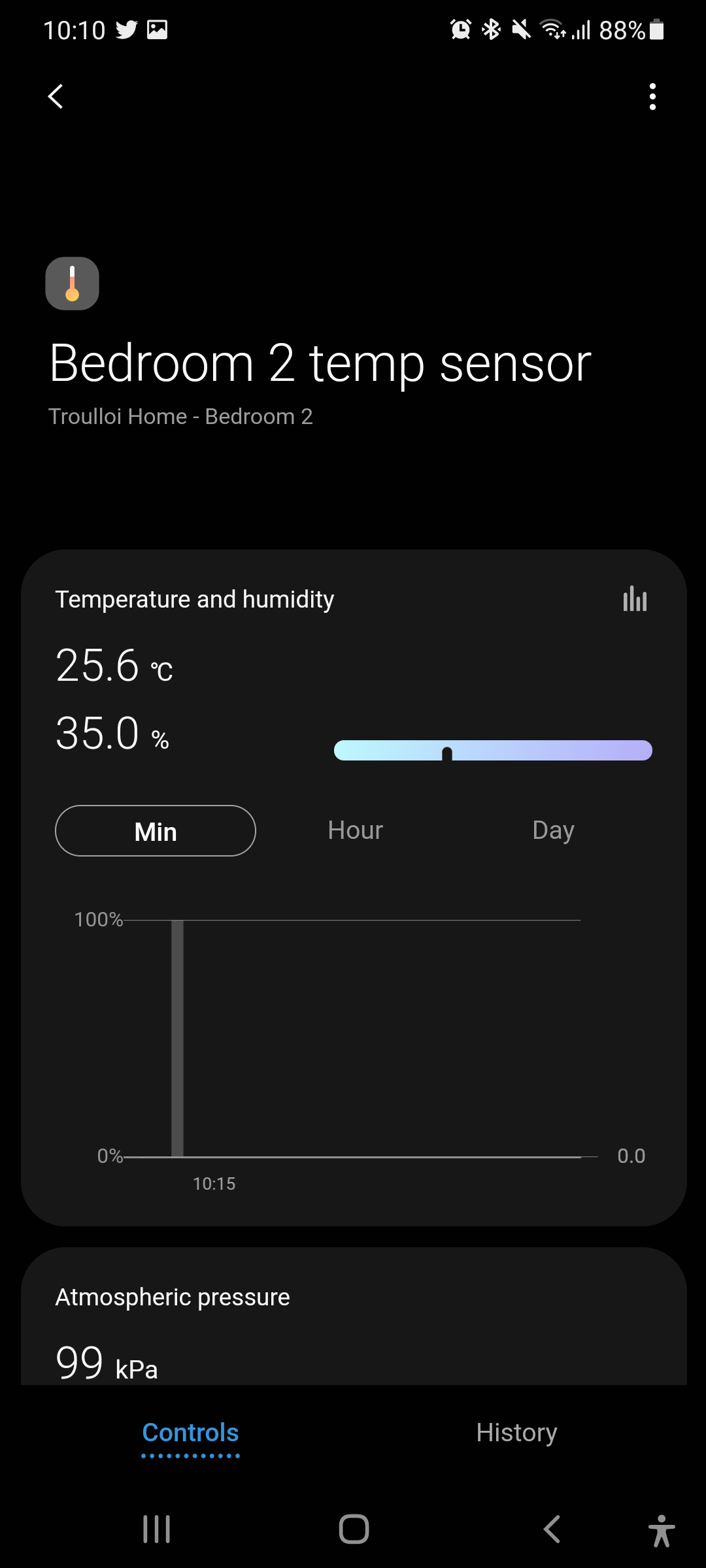Screen dimensions: 706x1568
Task: Open the temperature history bar chart
Action: point(633,598)
